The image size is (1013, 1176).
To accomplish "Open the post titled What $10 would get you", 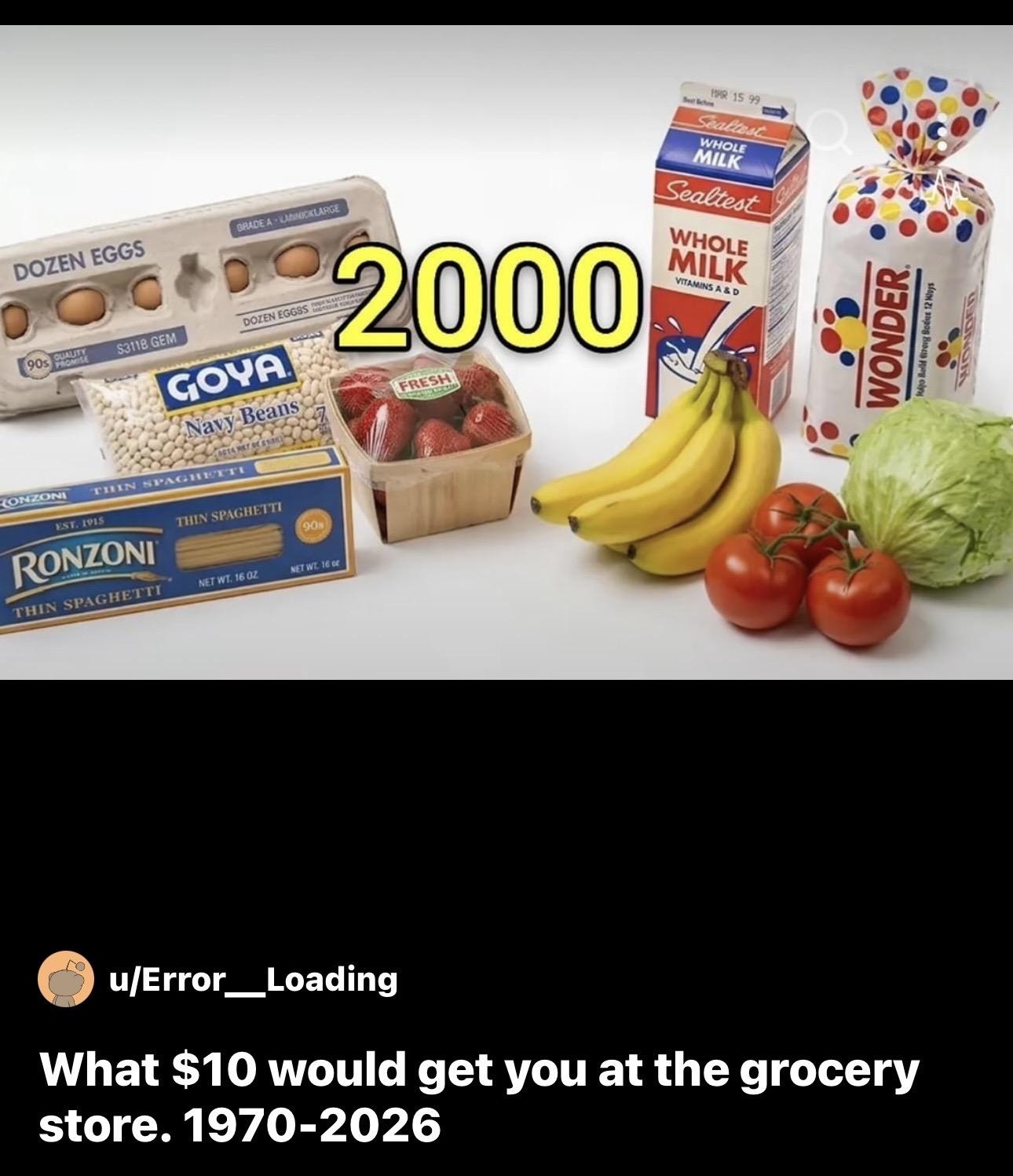I will [x=478, y=1097].
